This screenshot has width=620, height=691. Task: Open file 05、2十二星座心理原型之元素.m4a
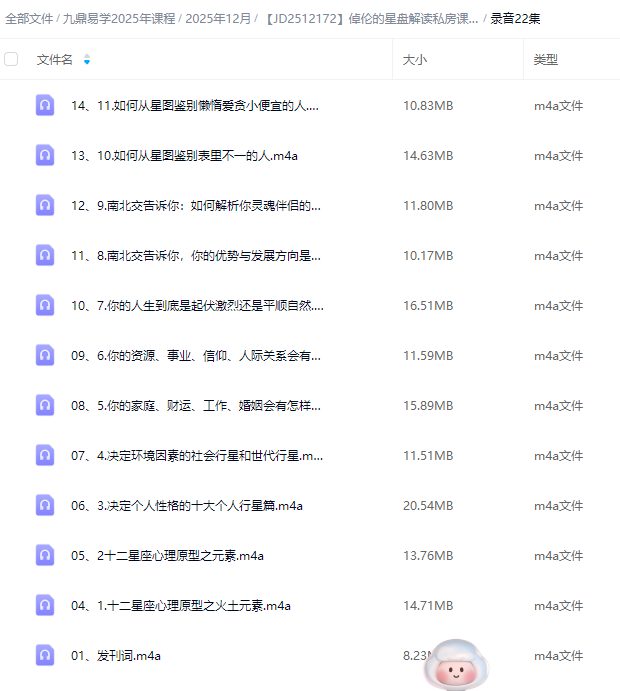pyautogui.click(x=167, y=556)
